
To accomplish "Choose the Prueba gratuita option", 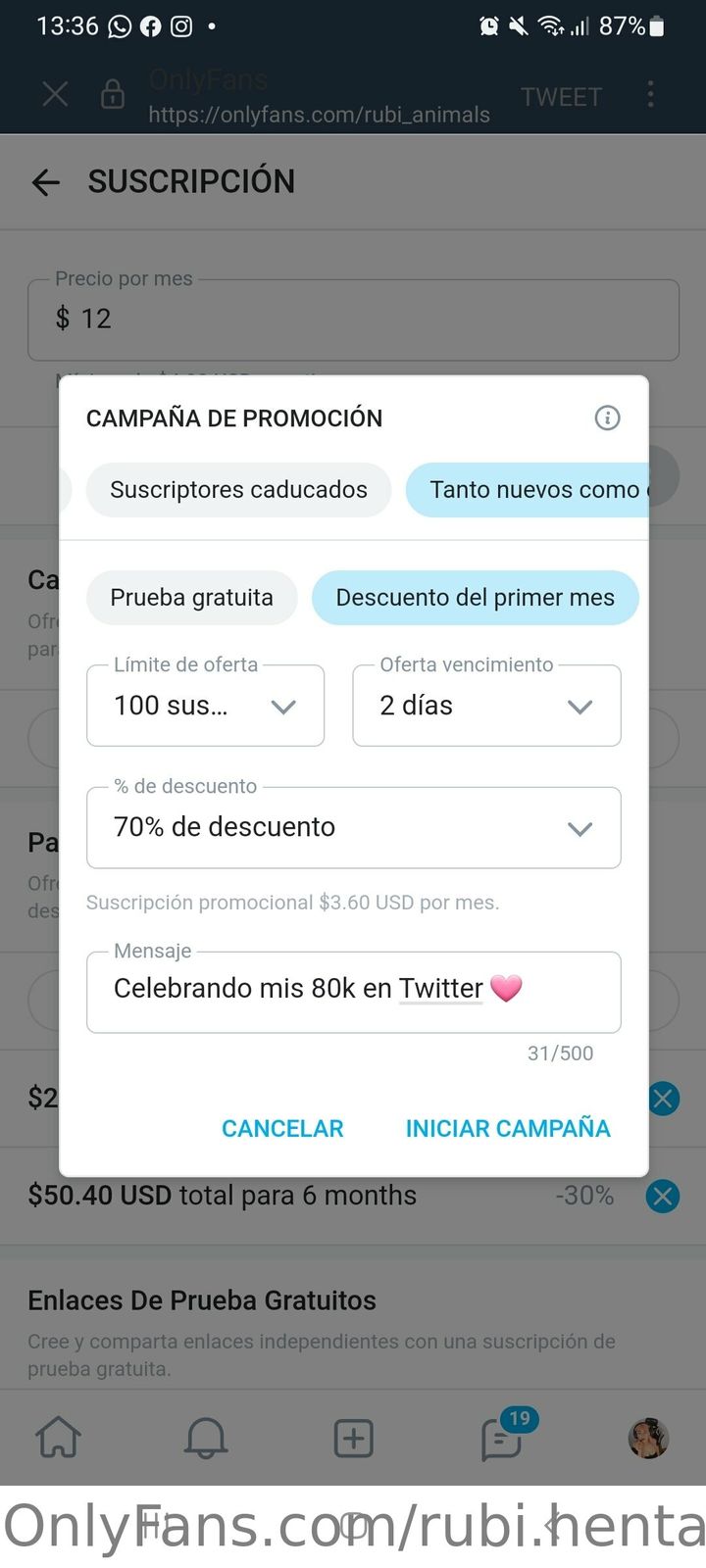I will click(x=191, y=598).
